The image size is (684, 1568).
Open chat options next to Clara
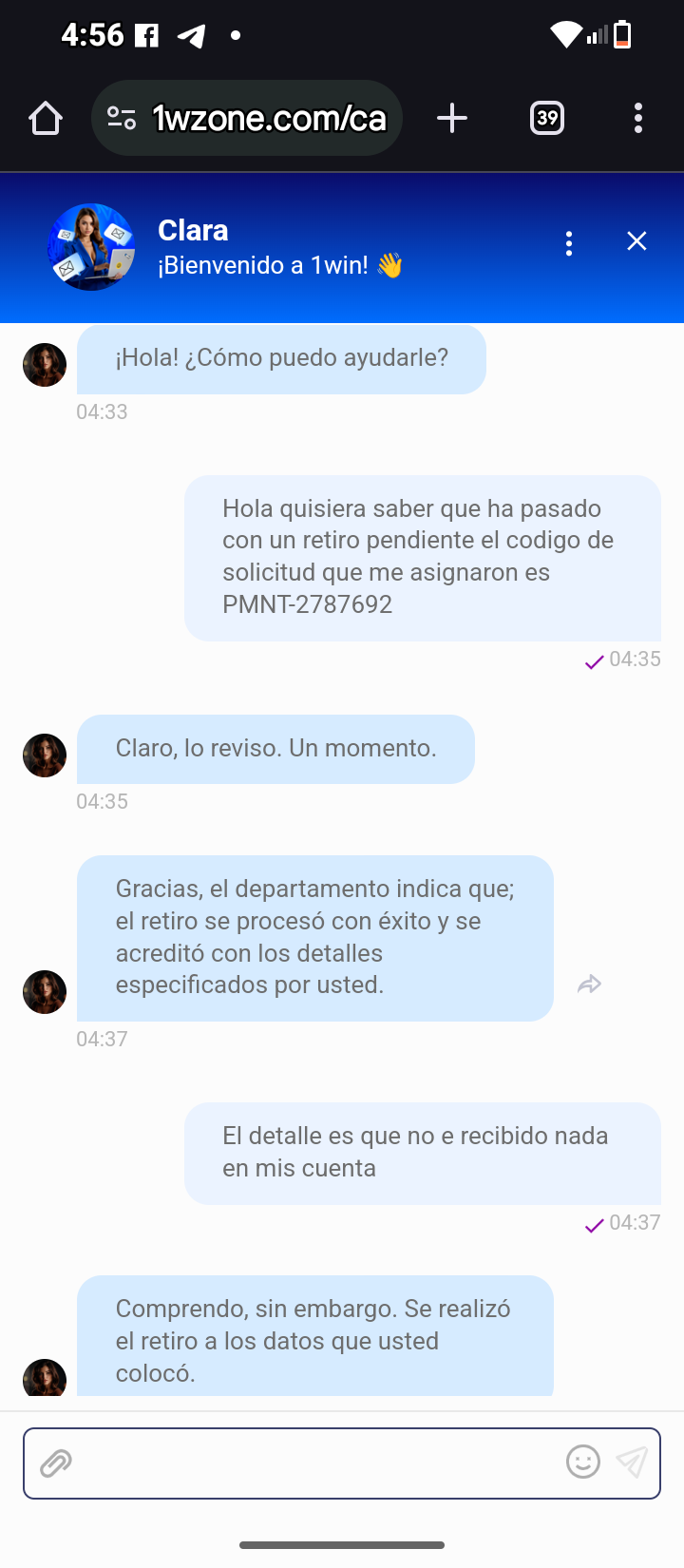[x=569, y=243]
